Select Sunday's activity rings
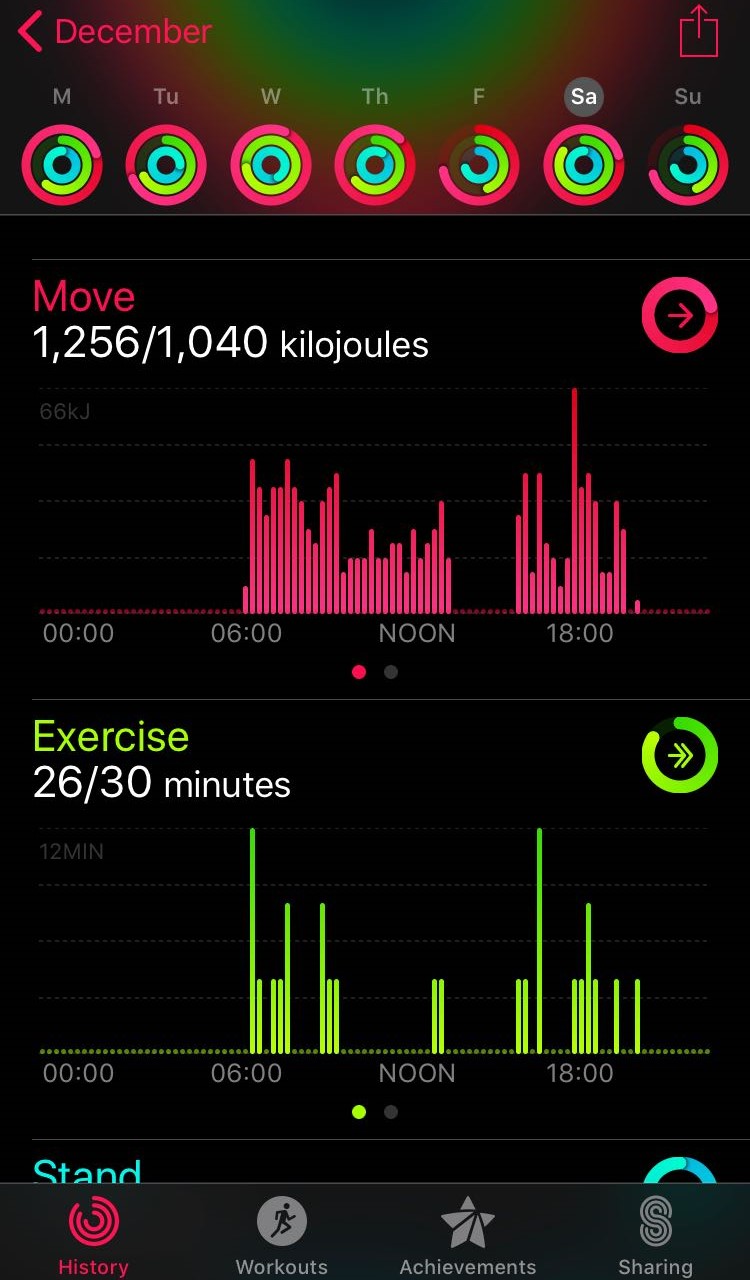750x1280 pixels. tap(687, 165)
